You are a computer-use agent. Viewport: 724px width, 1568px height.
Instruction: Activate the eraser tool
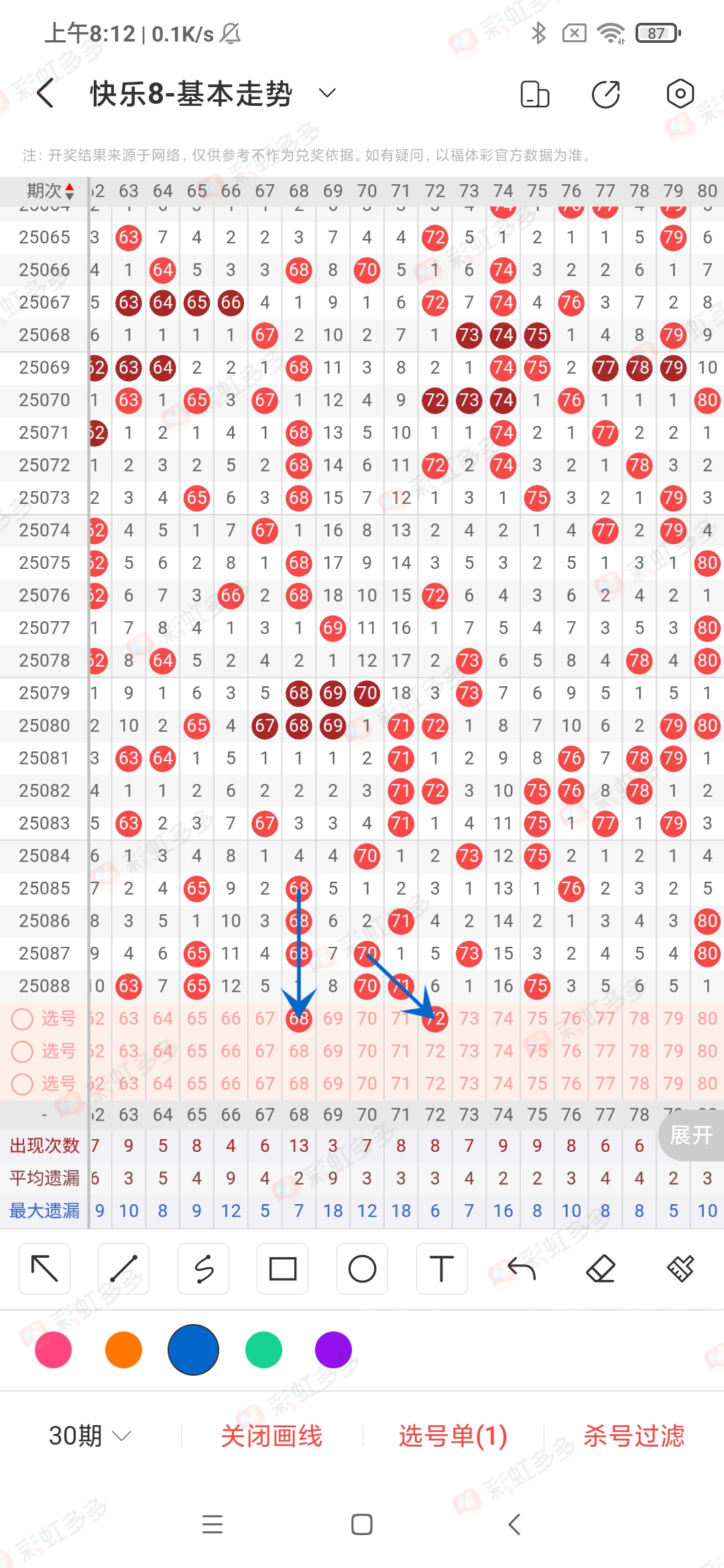[601, 1268]
